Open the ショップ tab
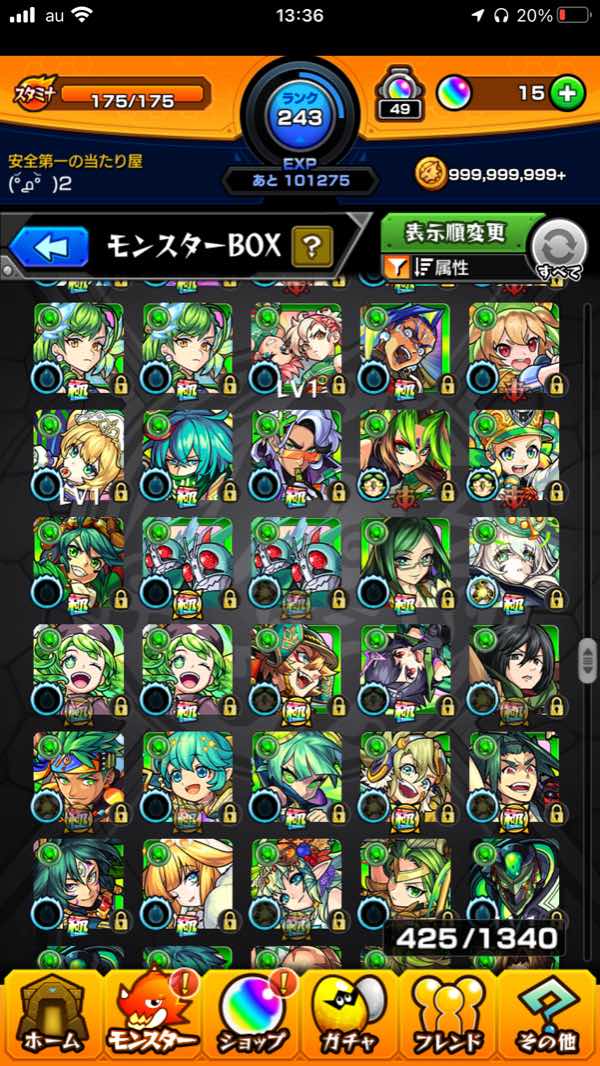Screen dimensions: 600x1066 pos(250,1015)
